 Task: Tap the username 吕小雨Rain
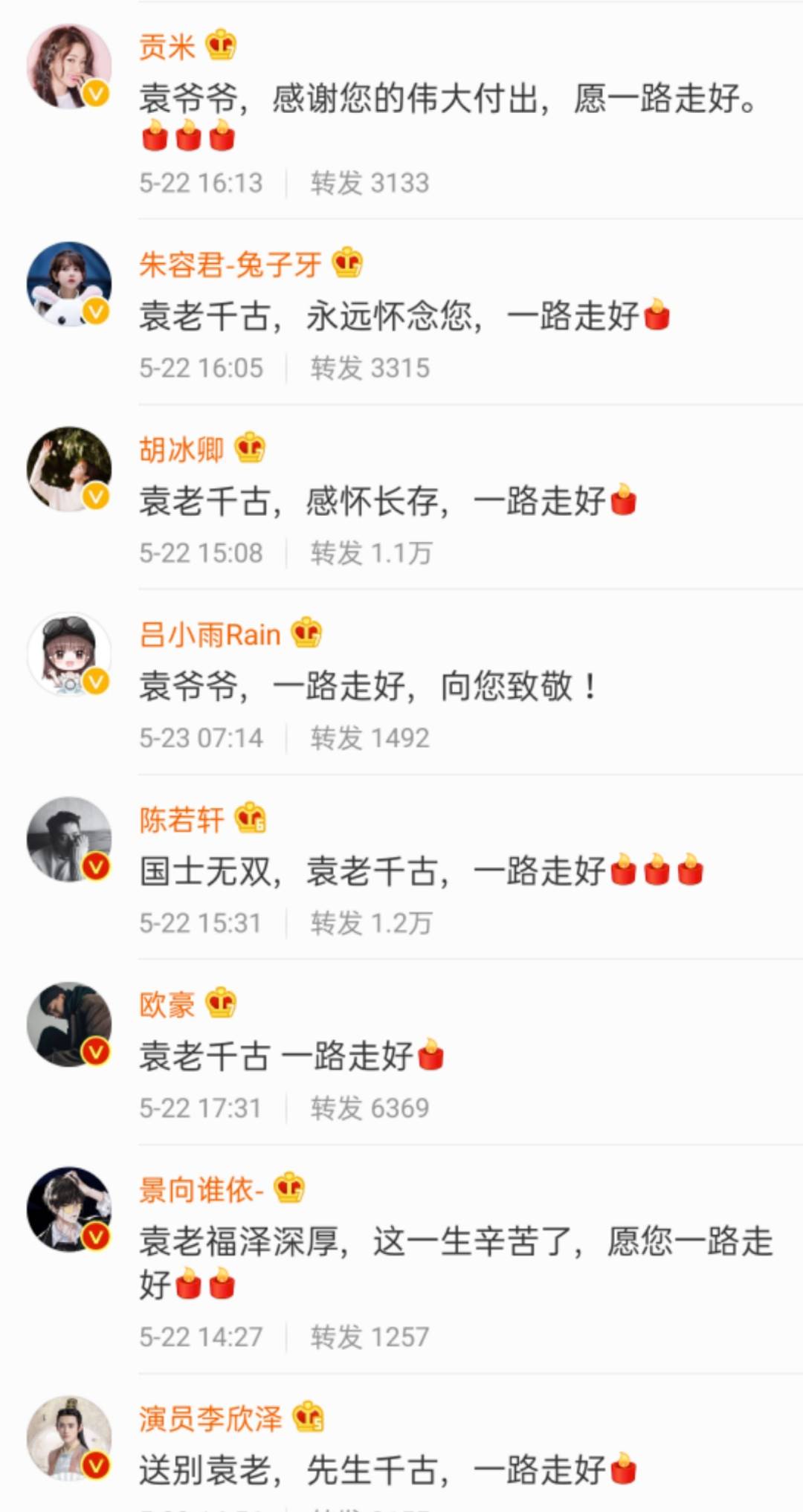210,634
